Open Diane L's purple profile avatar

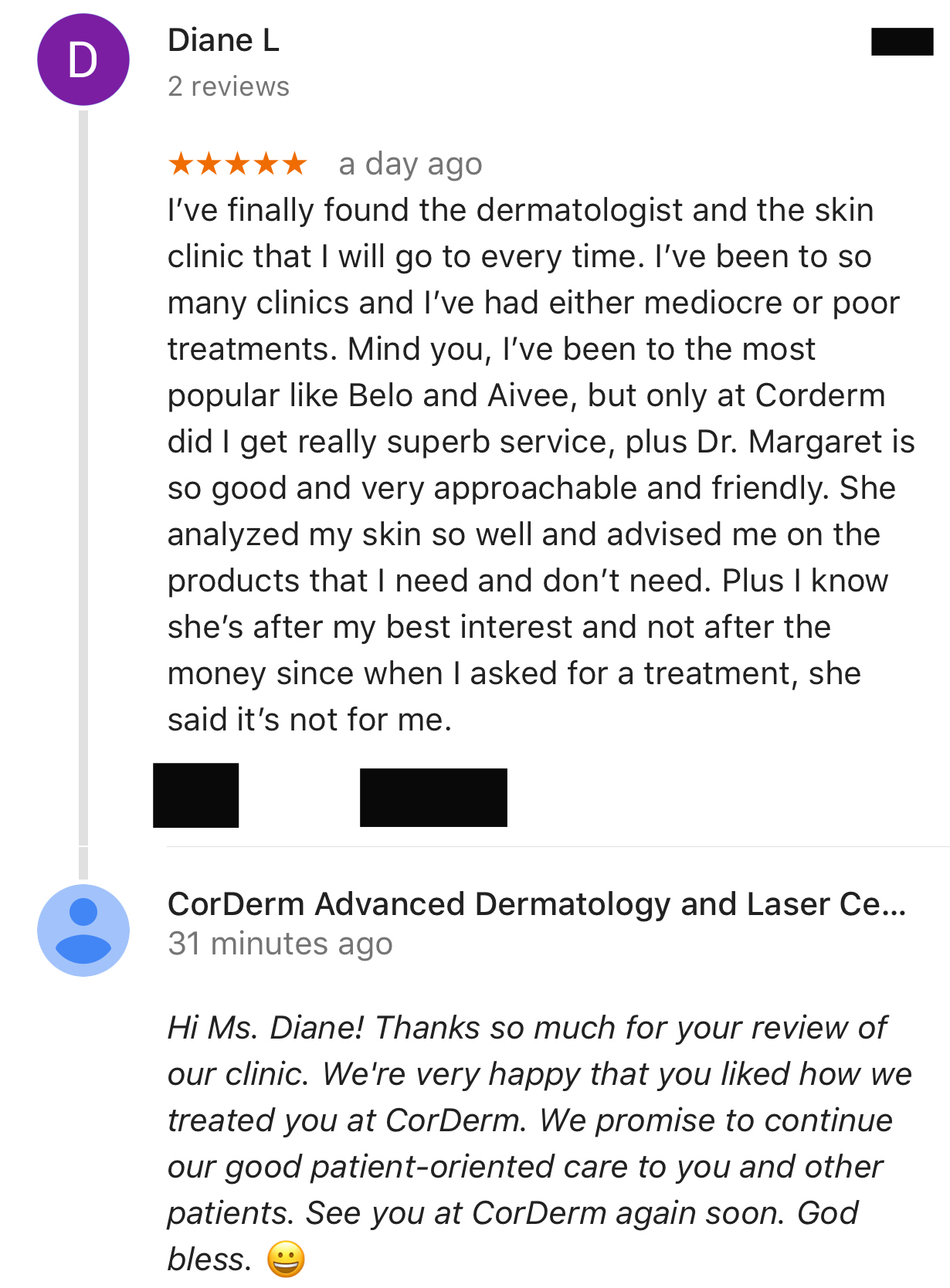83,59
